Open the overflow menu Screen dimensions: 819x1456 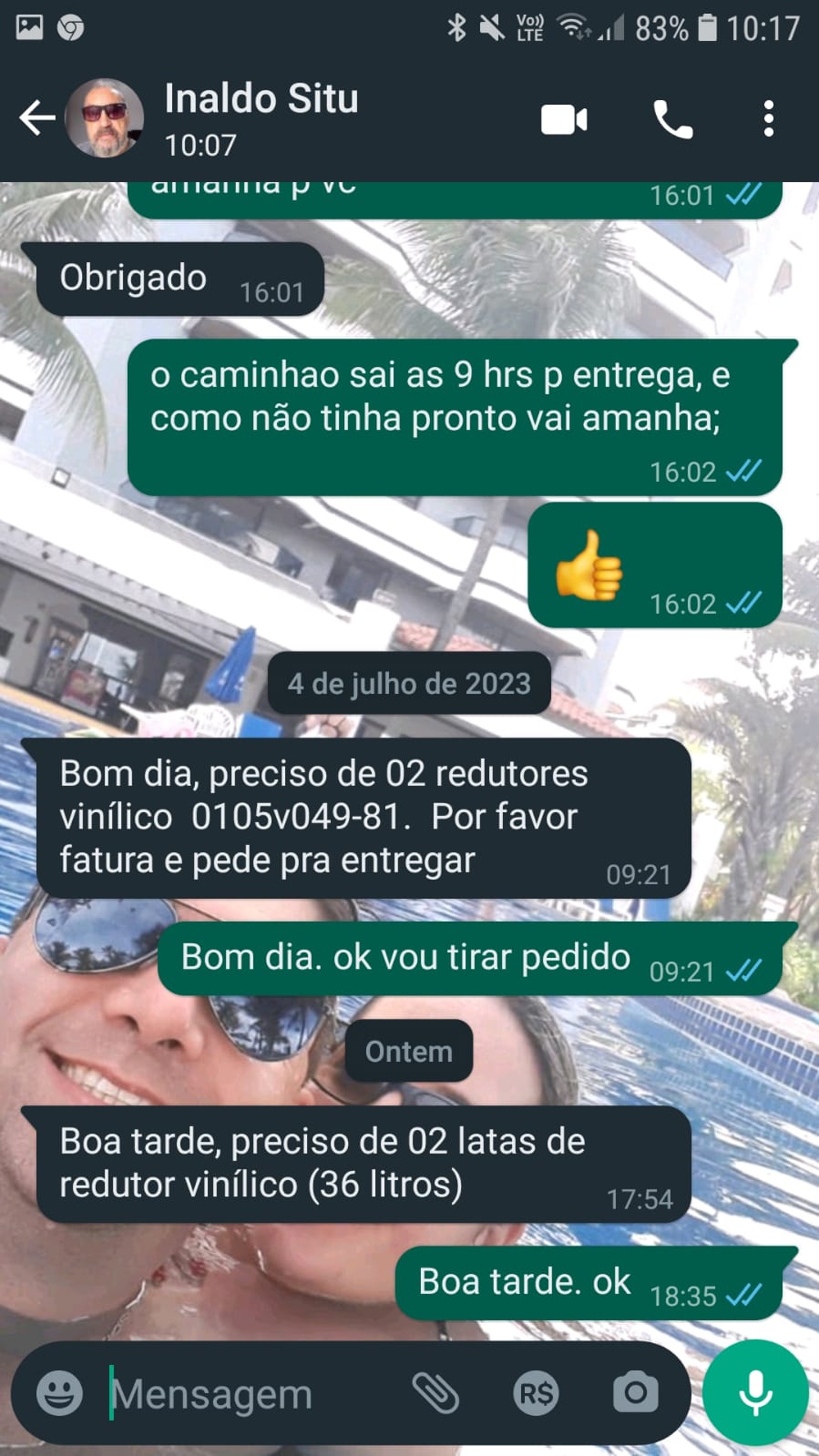pyautogui.click(x=769, y=119)
